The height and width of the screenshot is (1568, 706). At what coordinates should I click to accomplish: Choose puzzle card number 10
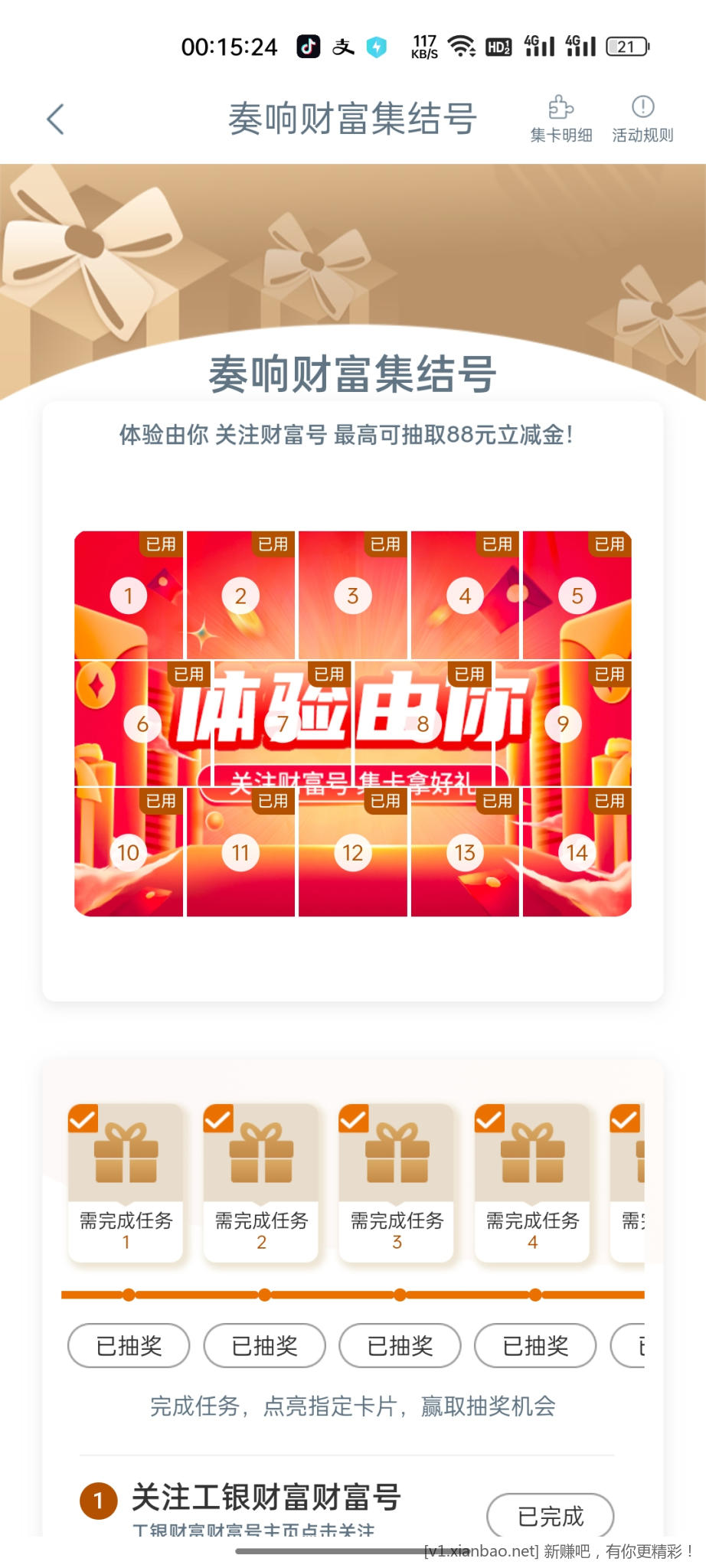(129, 852)
